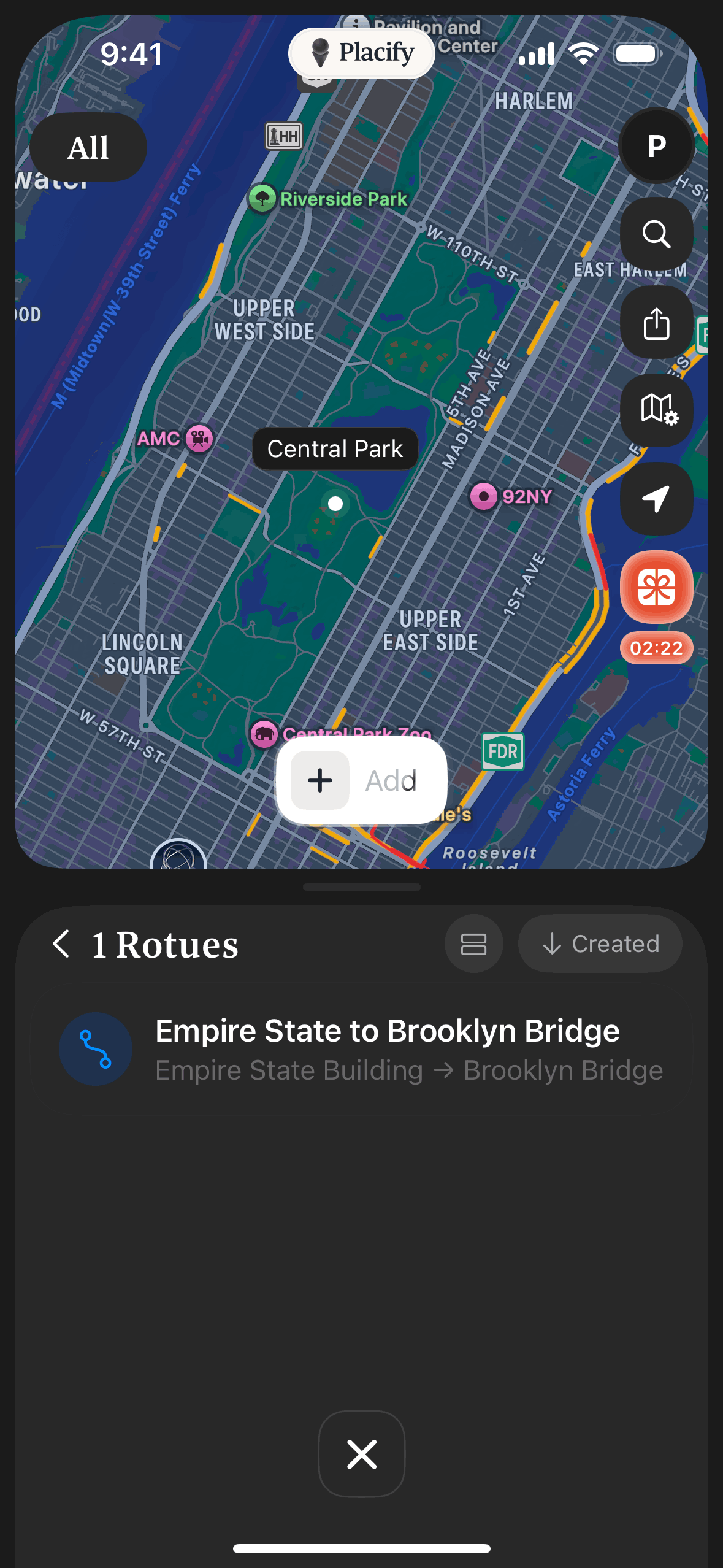
Task: Tap the All filter chip
Action: tap(88, 147)
